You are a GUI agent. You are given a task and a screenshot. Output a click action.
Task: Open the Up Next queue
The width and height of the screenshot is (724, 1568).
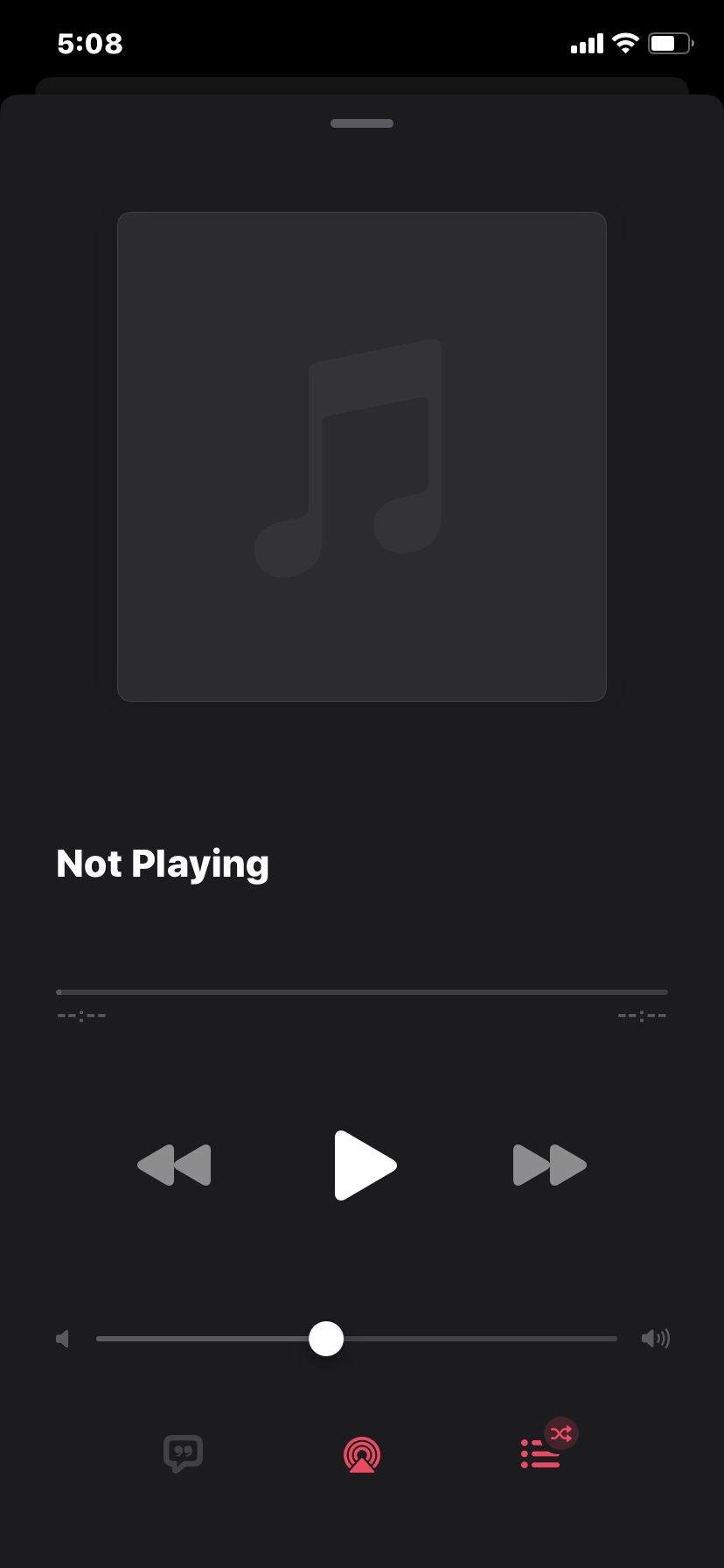tap(540, 1453)
